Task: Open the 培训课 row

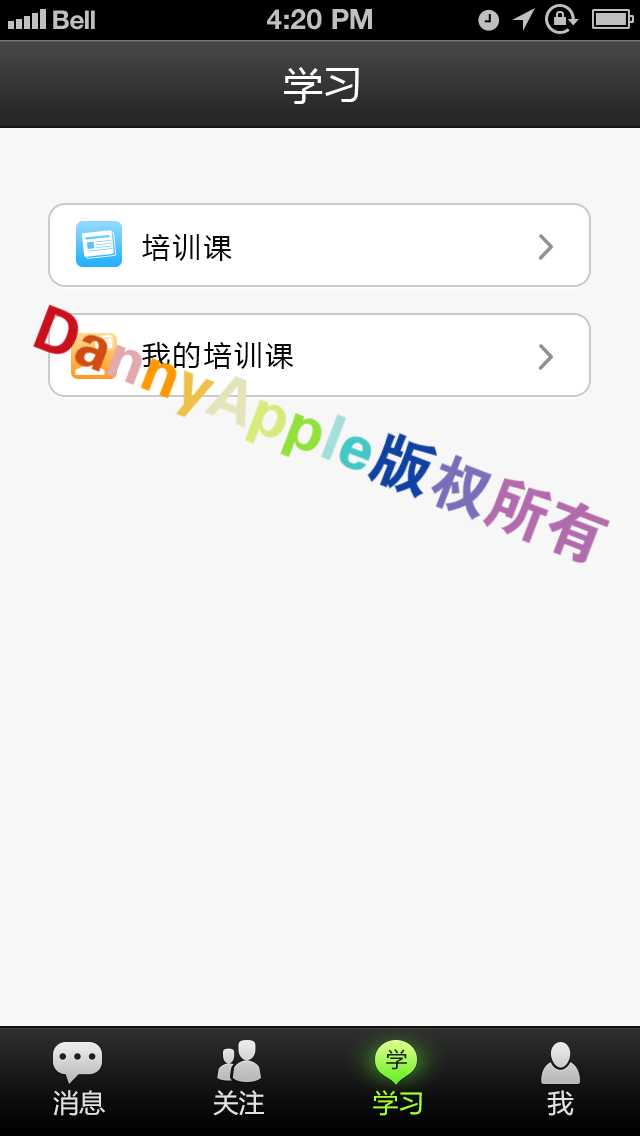Action: (319, 246)
